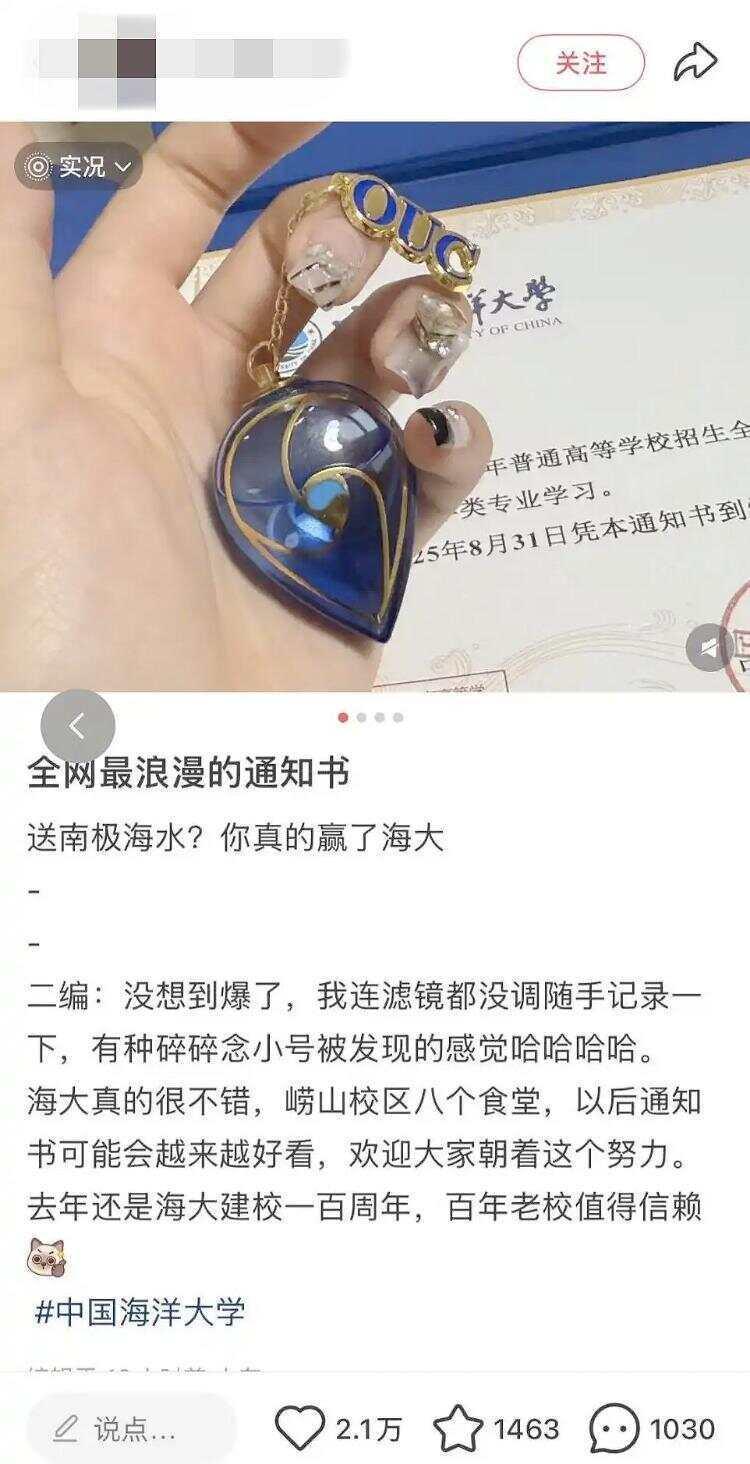
Task: Open the #中国海洋大学 hashtag
Action: click(140, 1311)
